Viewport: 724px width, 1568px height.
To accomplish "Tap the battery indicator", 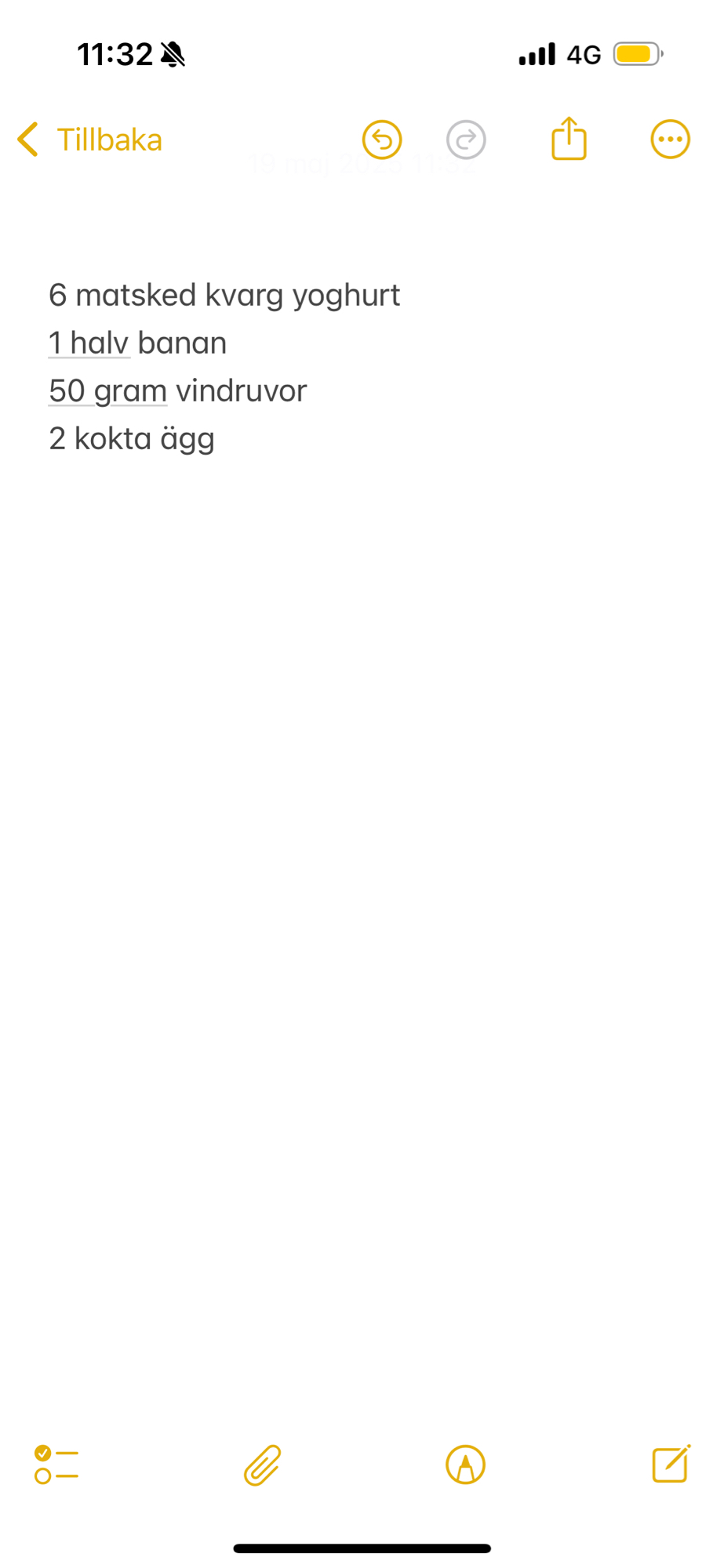I will click(635, 53).
